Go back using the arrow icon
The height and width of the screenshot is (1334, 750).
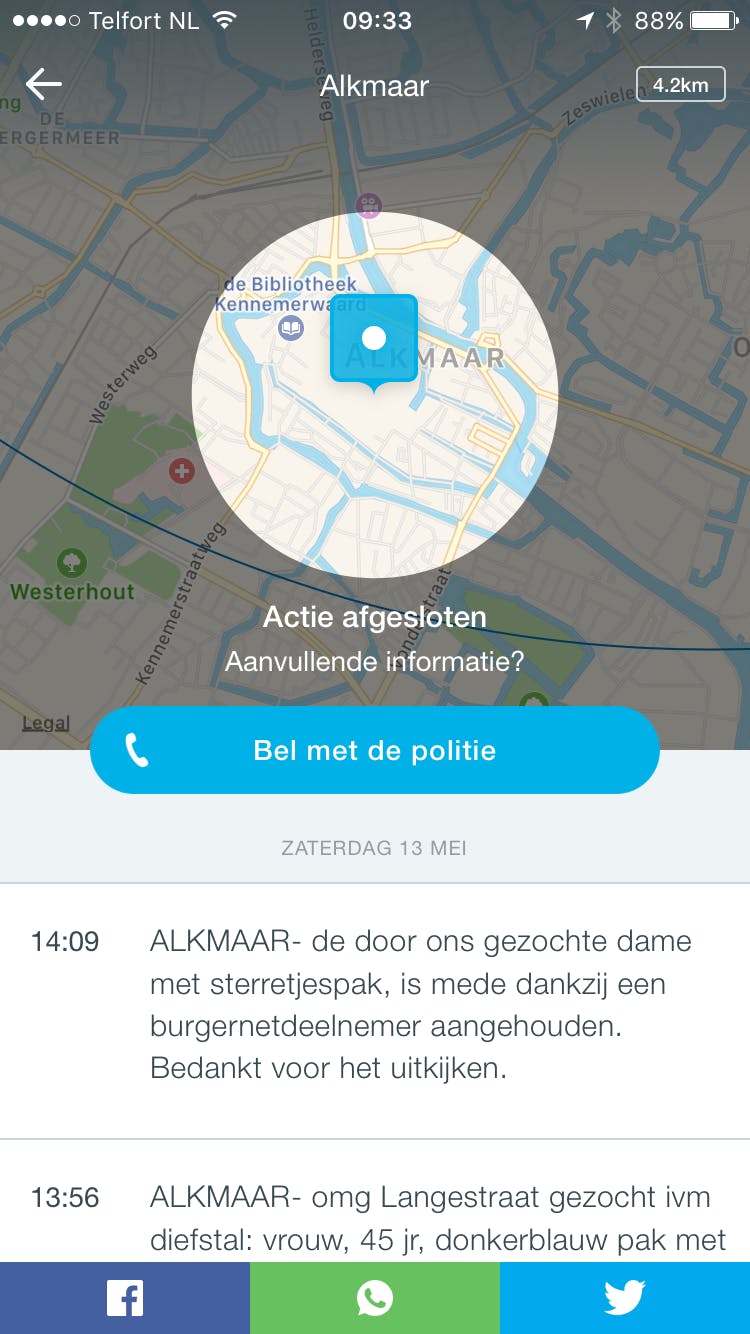point(44,85)
